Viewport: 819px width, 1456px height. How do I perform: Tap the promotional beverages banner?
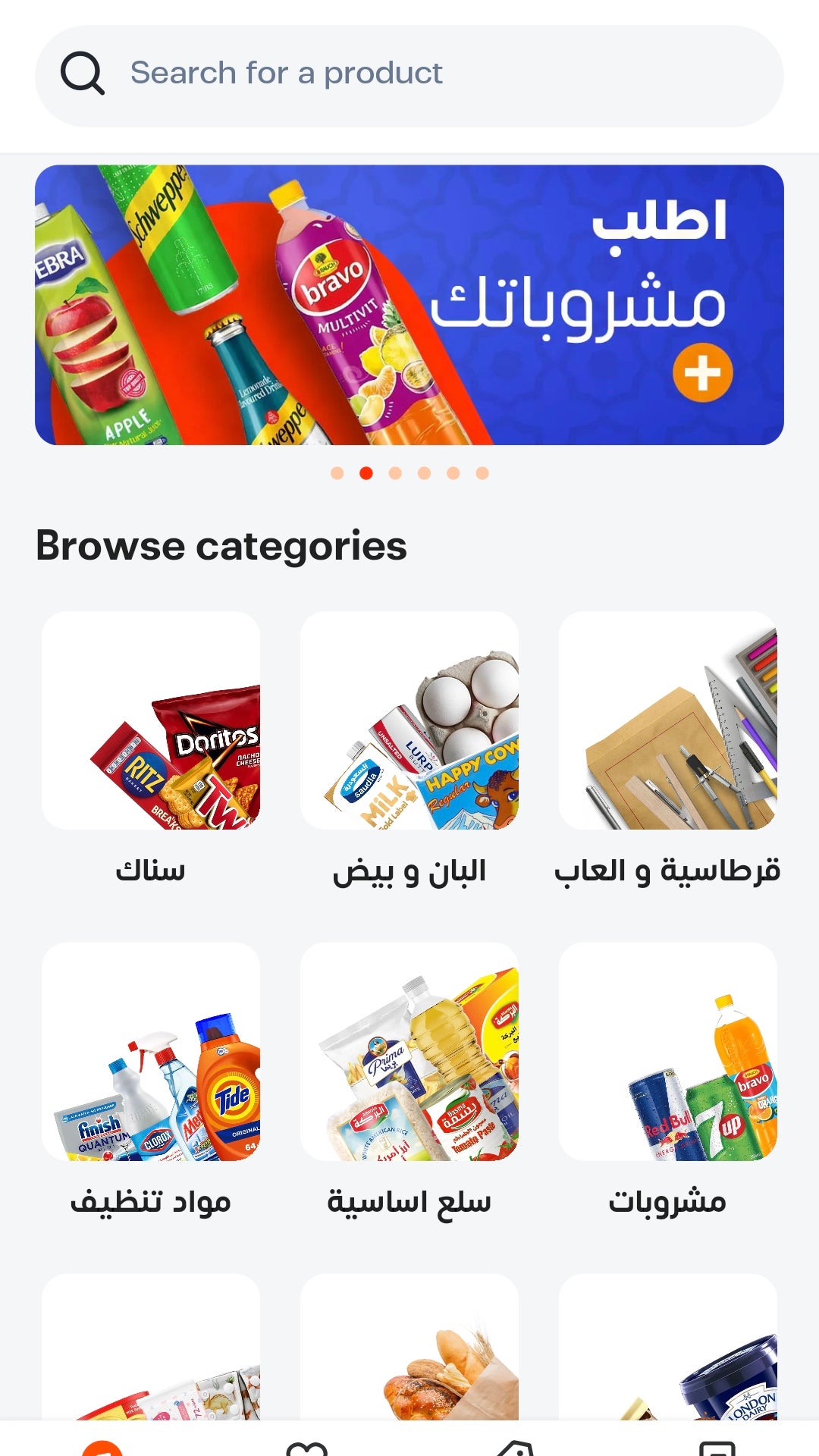(409, 303)
